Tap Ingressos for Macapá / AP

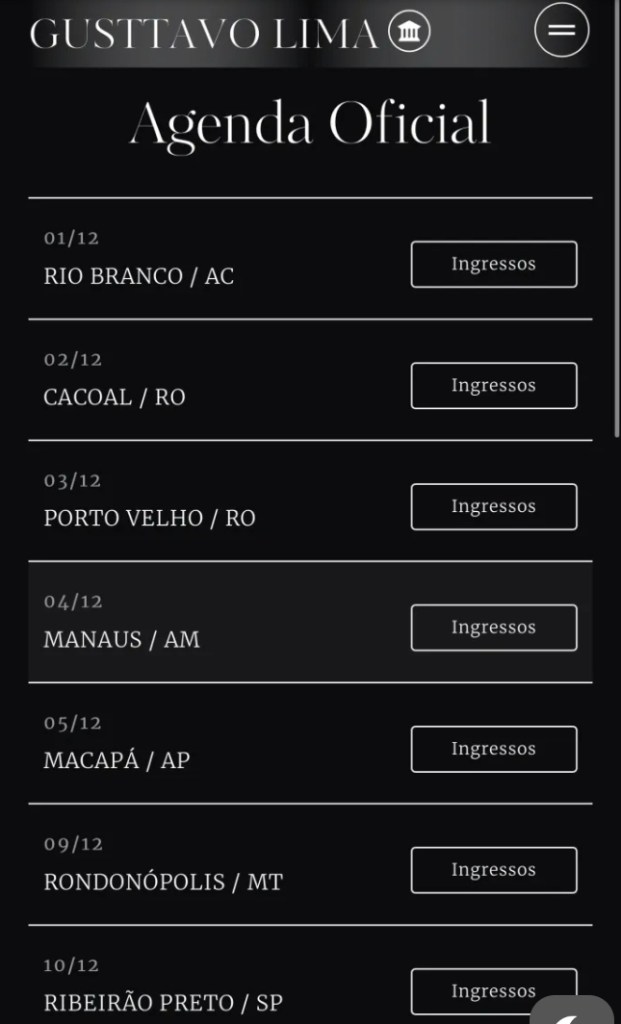(x=493, y=748)
